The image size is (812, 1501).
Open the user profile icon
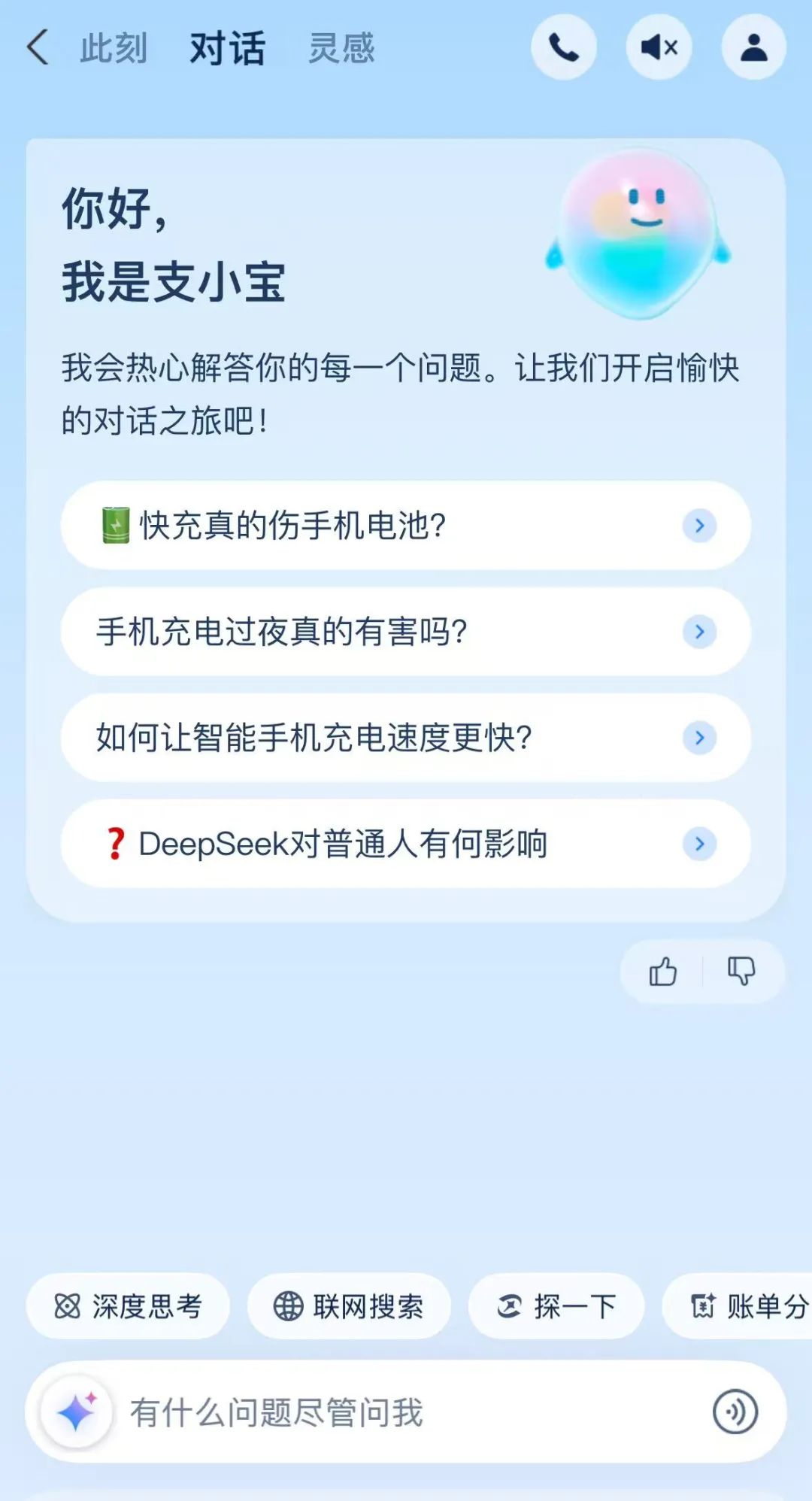(x=753, y=47)
